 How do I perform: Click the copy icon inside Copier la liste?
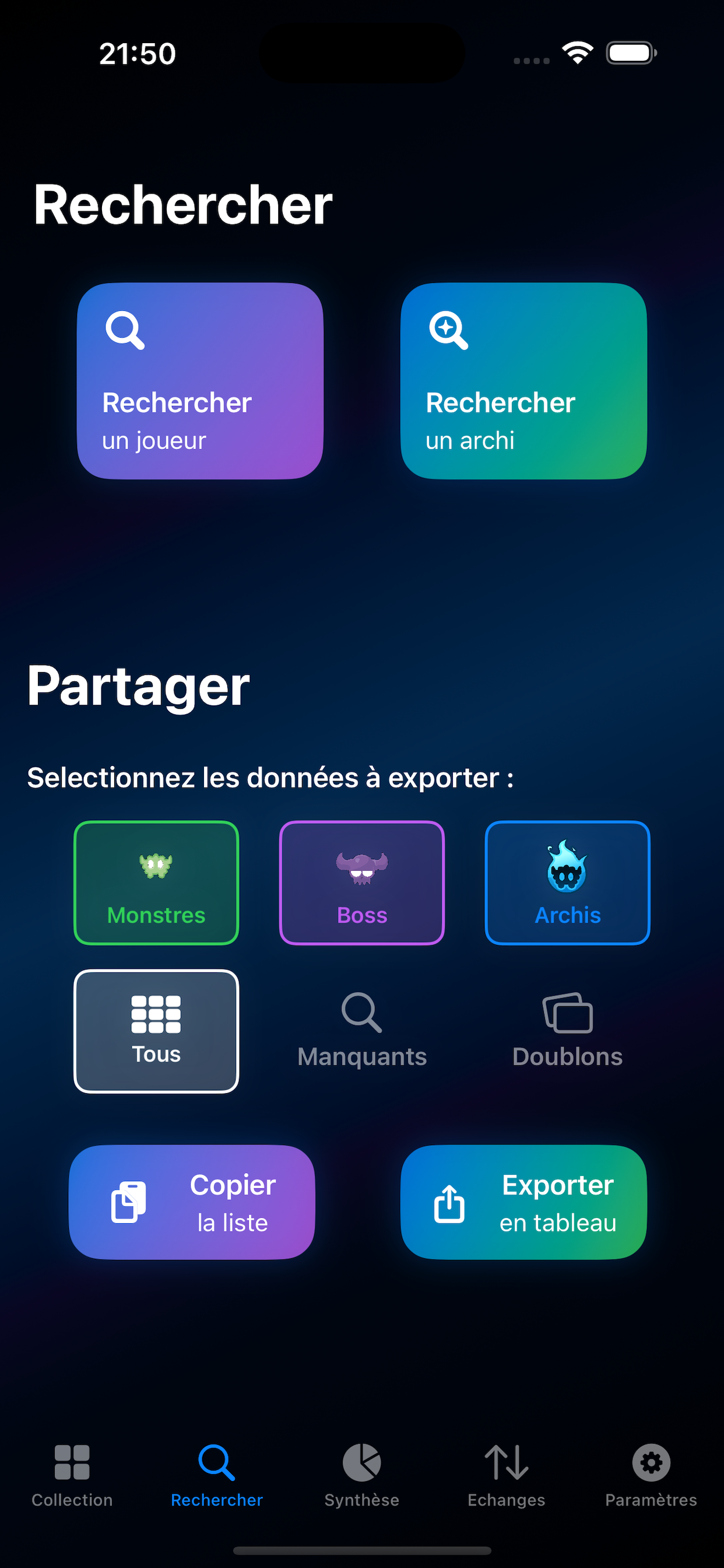(x=128, y=1202)
